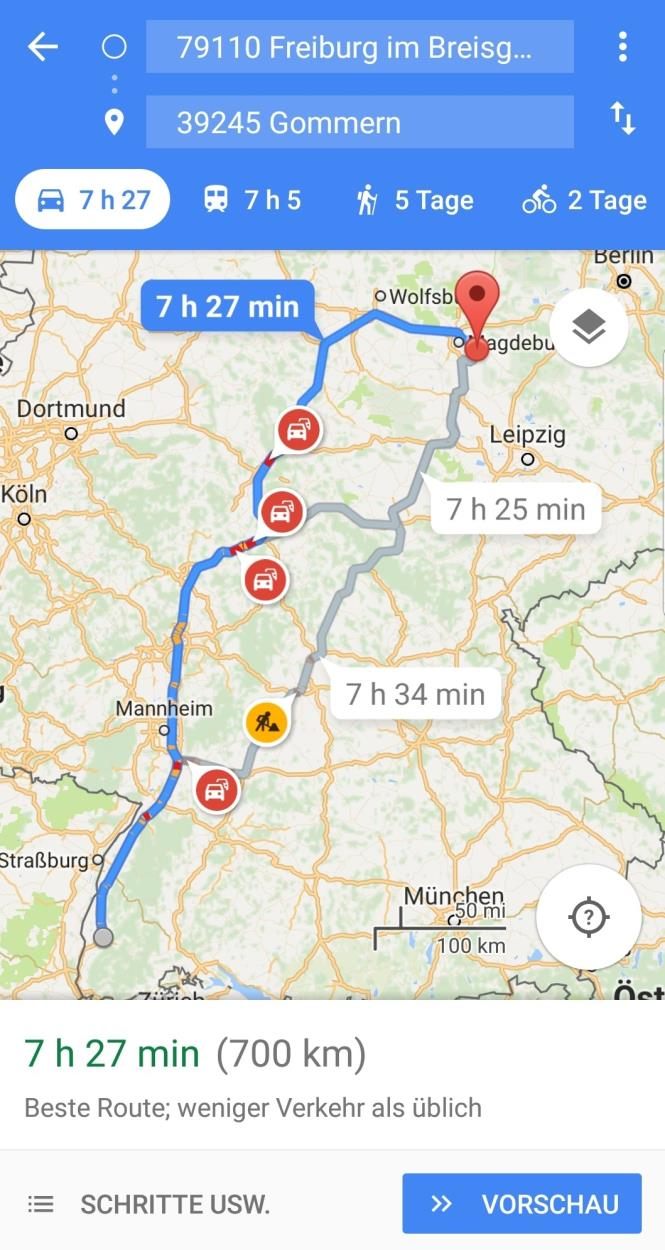Open the three-dot overflow menu

[622, 46]
